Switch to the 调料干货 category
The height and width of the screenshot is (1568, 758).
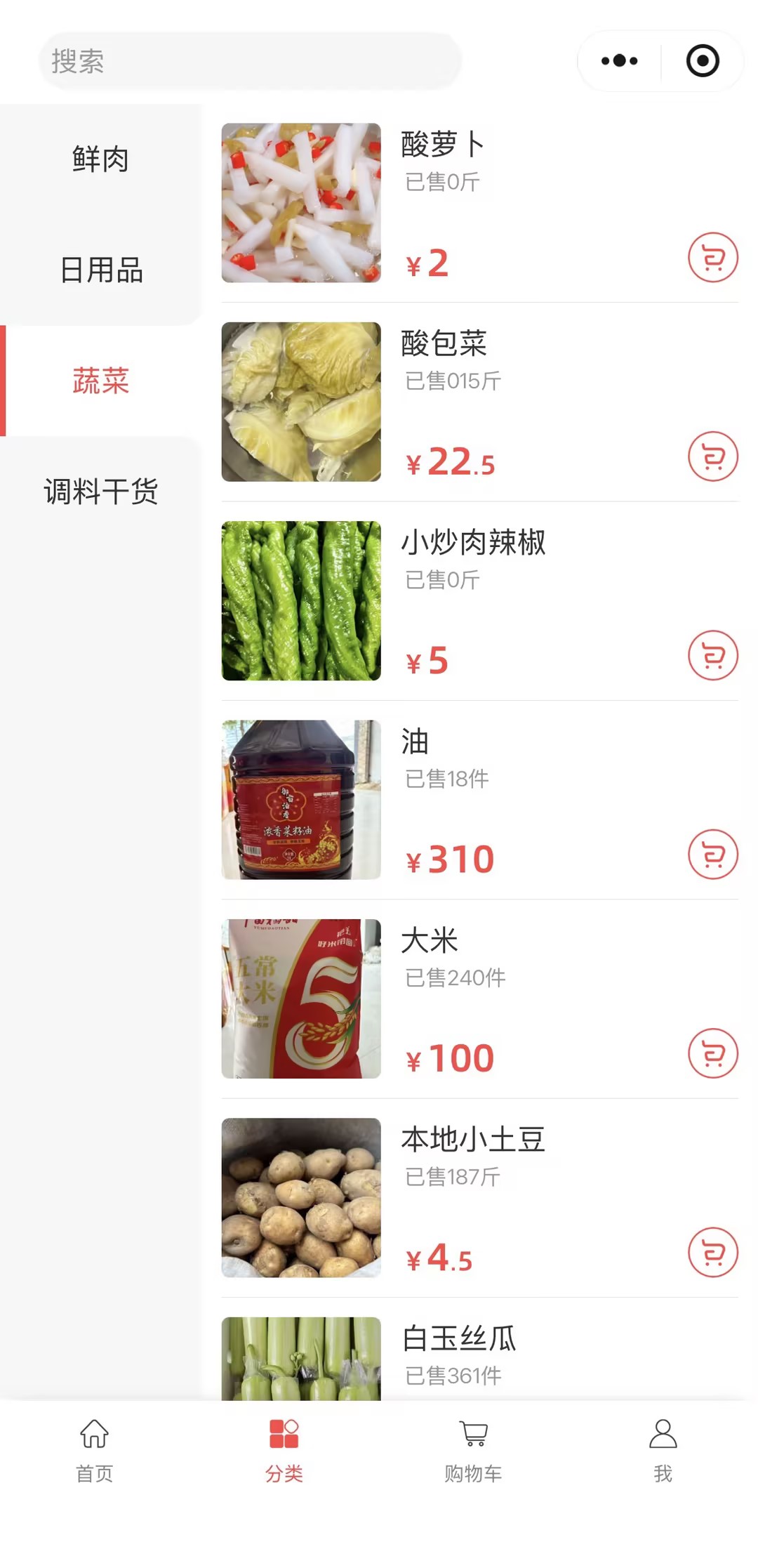pyautogui.click(x=100, y=492)
